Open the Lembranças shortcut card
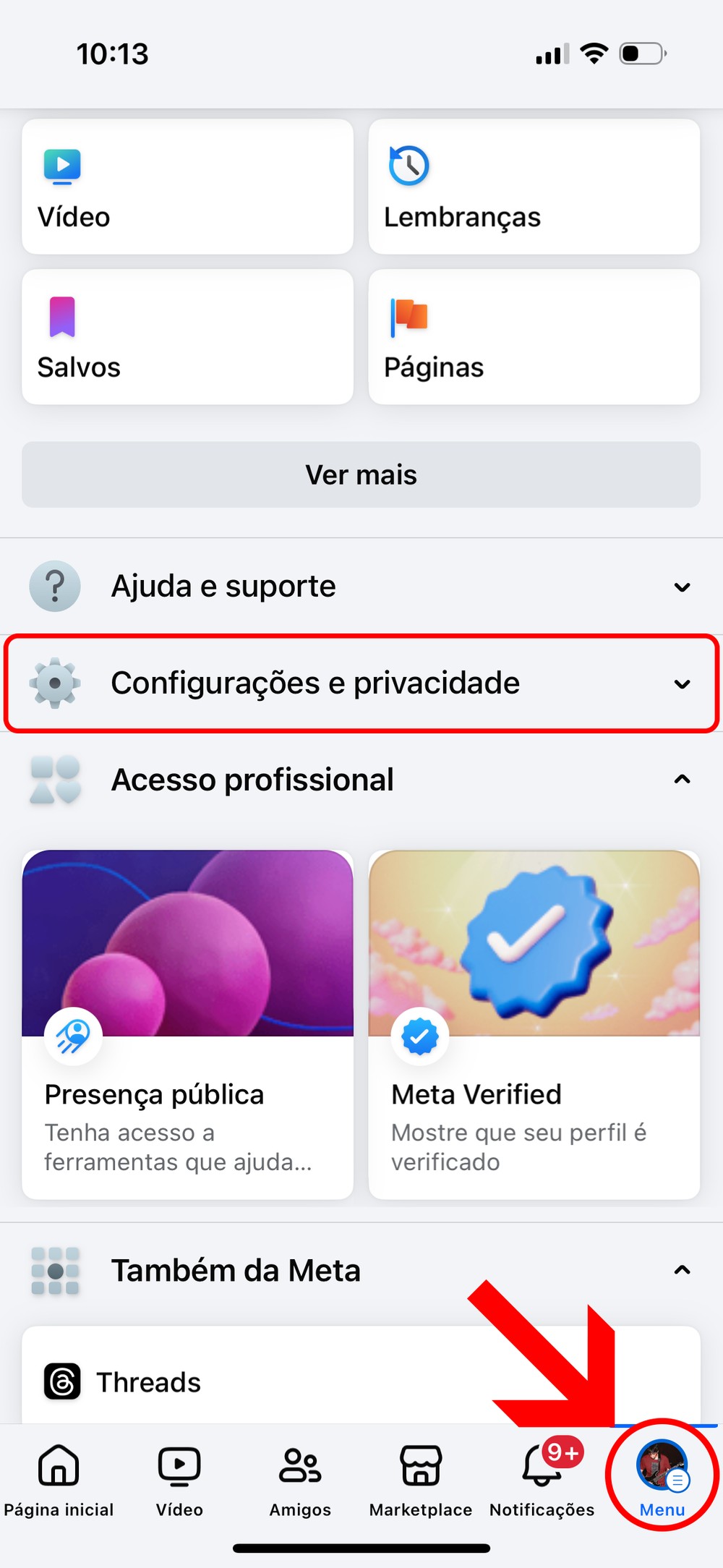This screenshot has height=1568, width=723. click(534, 187)
